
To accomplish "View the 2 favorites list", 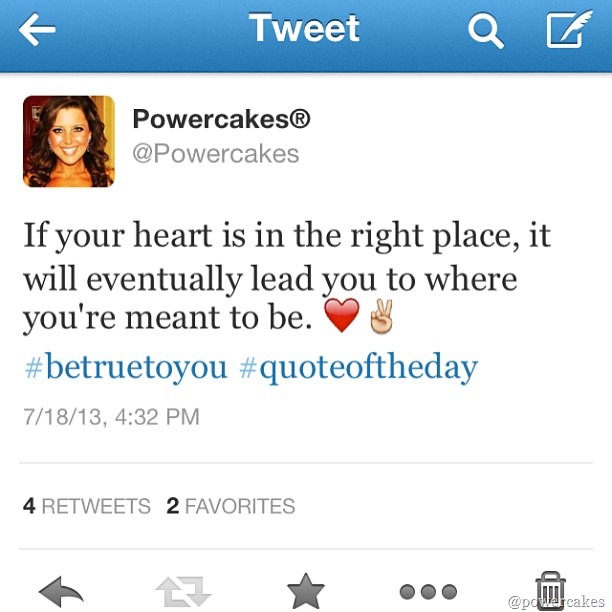I will (x=231, y=506).
